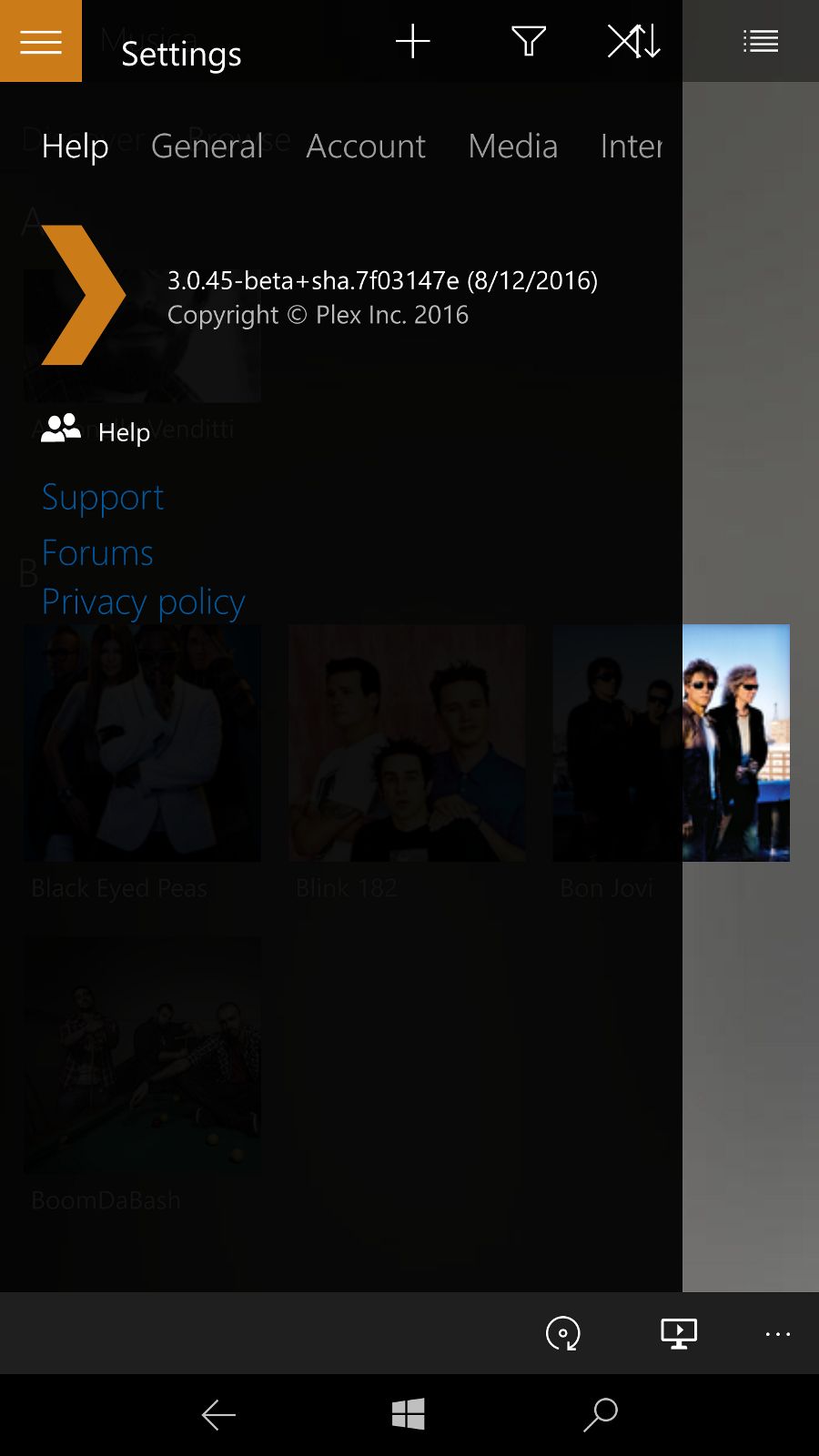Screen dimensions: 819x1456
Task: Tap the system search magnifier
Action: coord(601,1415)
